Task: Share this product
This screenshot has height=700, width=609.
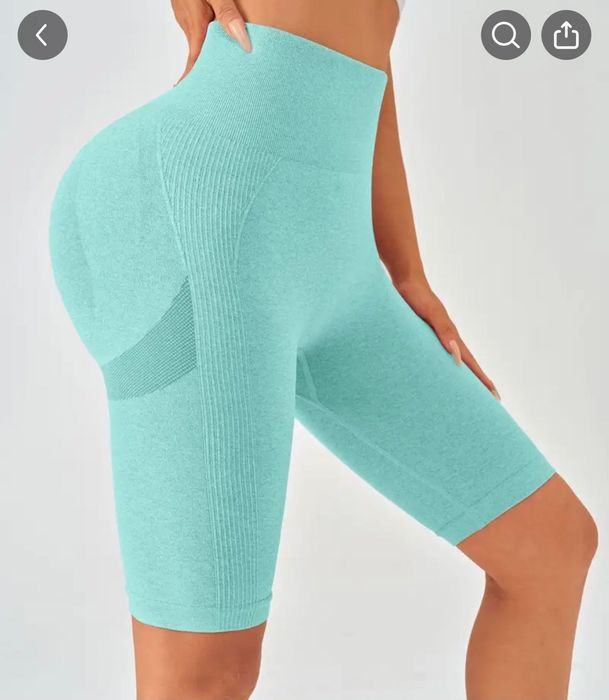Action: 566,36
